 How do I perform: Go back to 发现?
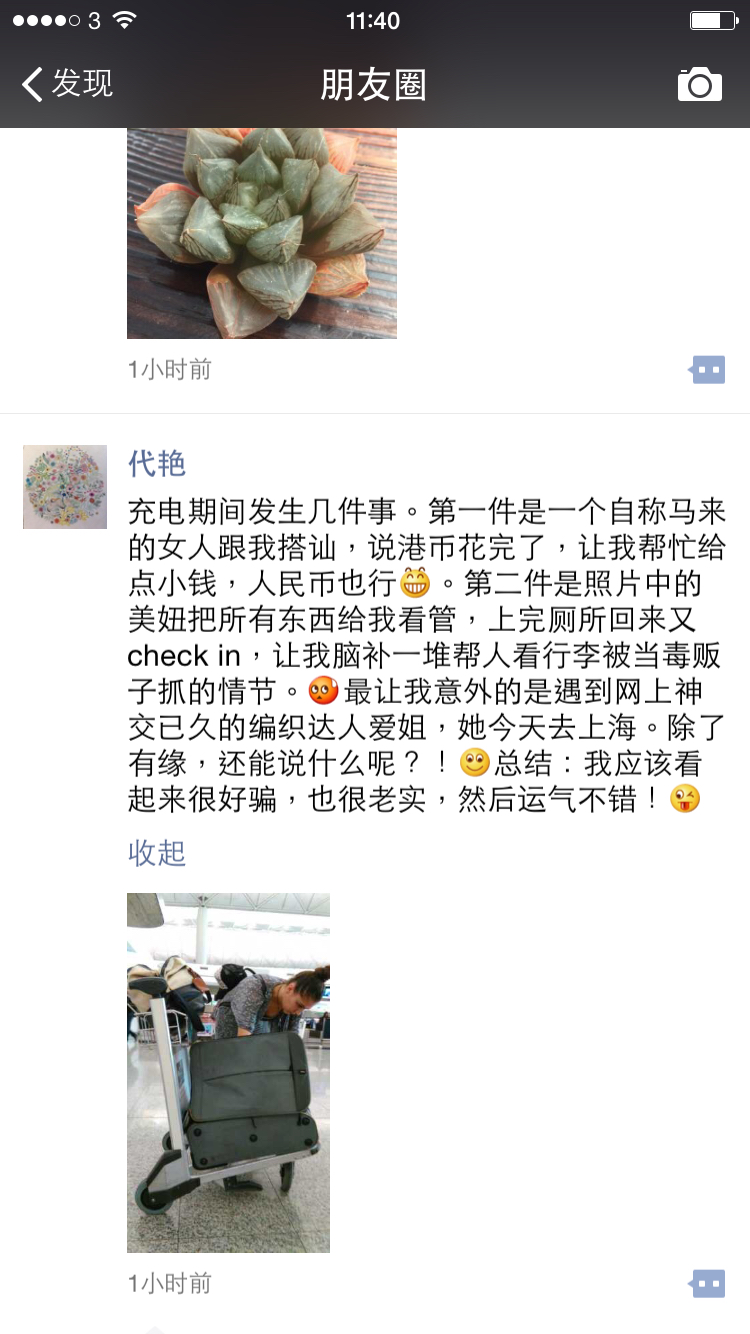pos(68,84)
